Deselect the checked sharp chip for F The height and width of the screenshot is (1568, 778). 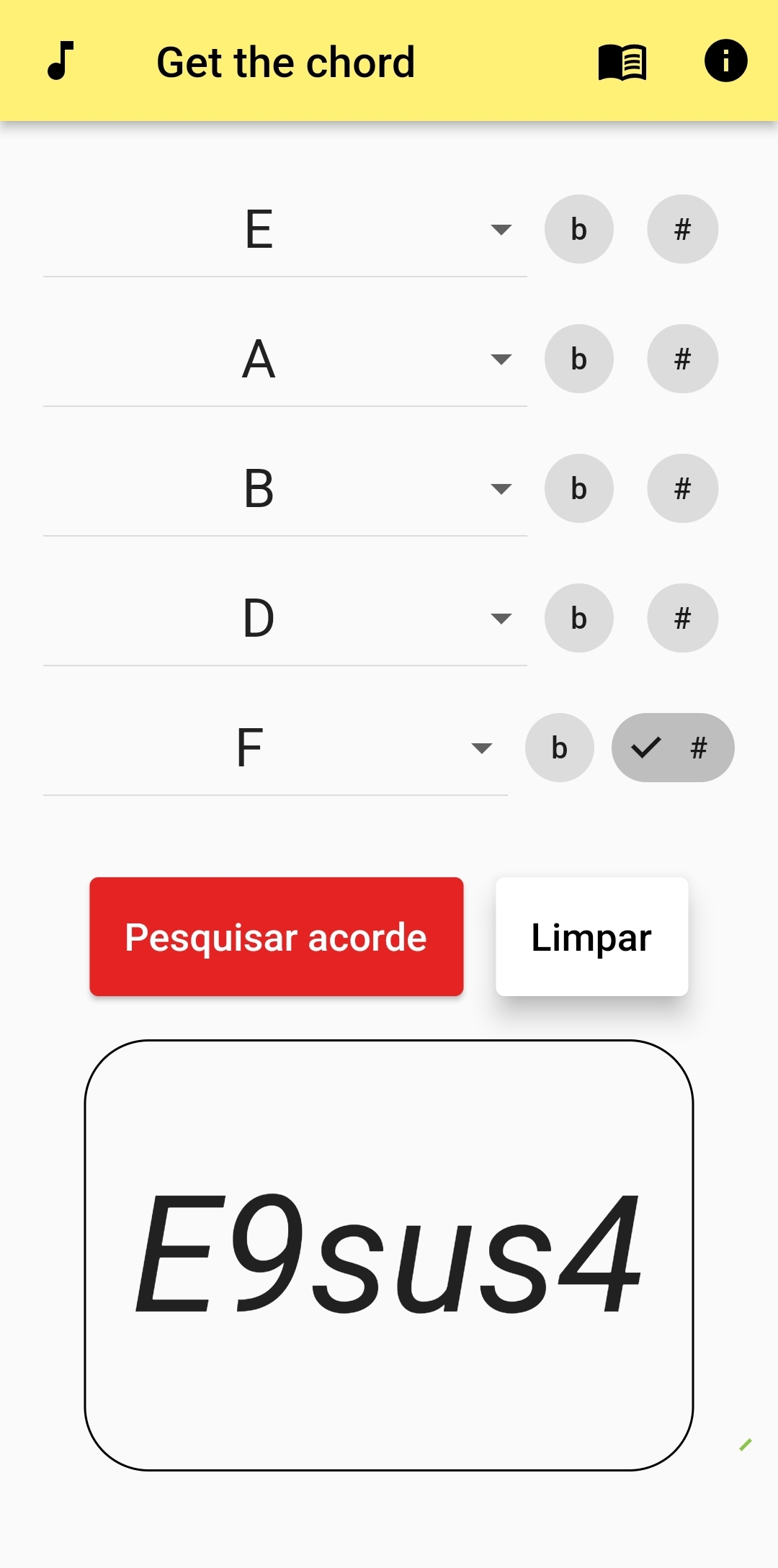(673, 748)
